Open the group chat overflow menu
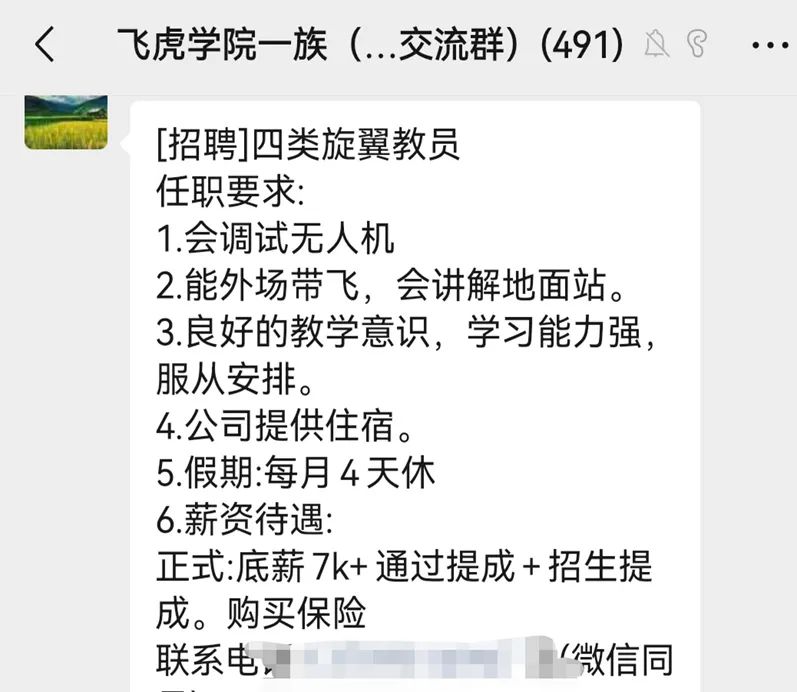 pyautogui.click(x=768, y=45)
